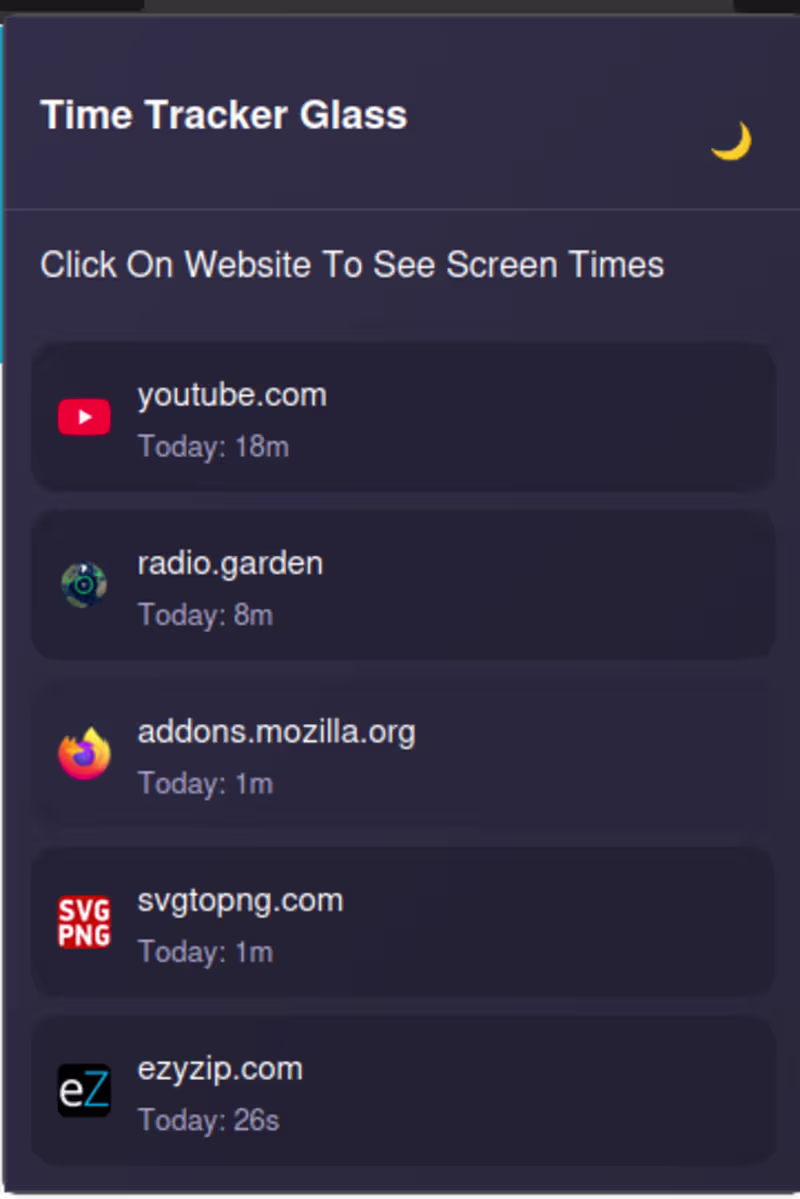Open youtube.com screen times
800x1199 pixels.
[403, 417]
